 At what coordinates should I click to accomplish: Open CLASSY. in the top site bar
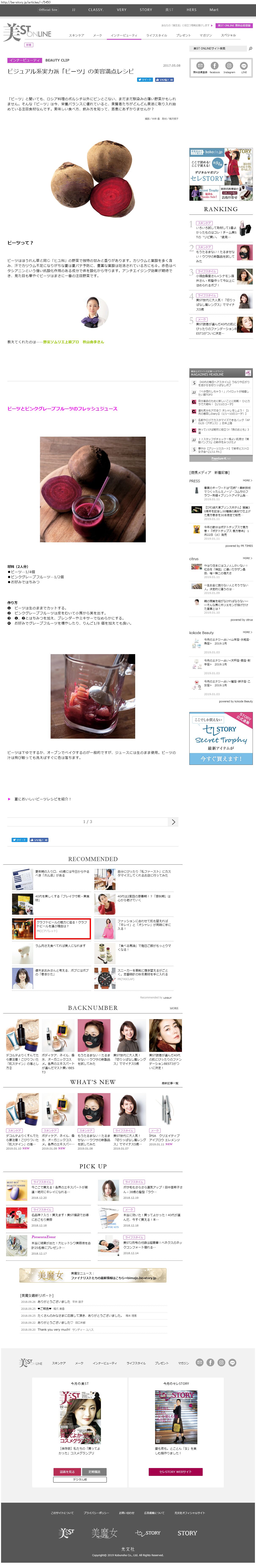pyautogui.click(x=96, y=10)
